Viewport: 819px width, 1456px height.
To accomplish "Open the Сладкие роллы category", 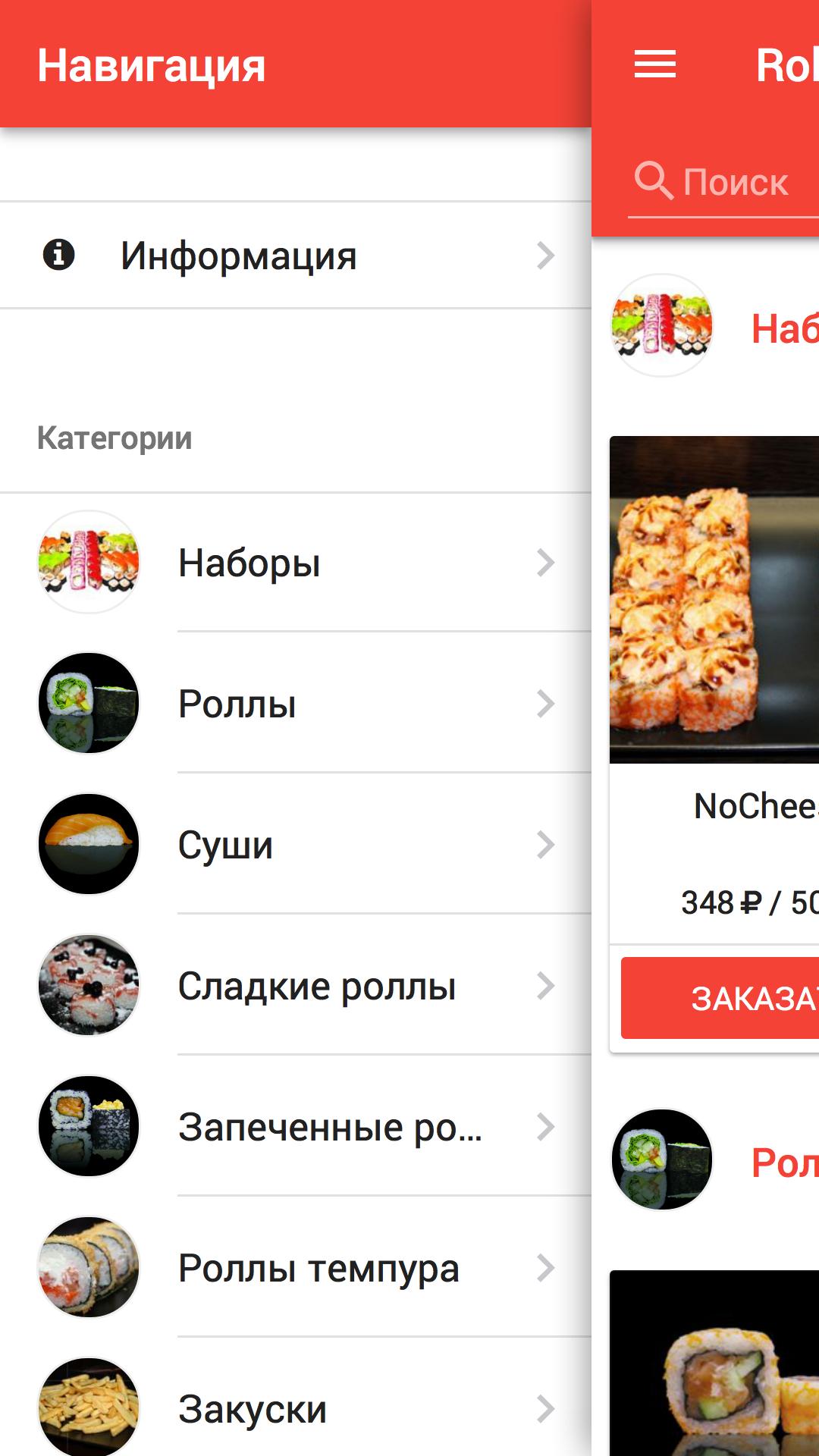I will [296, 986].
